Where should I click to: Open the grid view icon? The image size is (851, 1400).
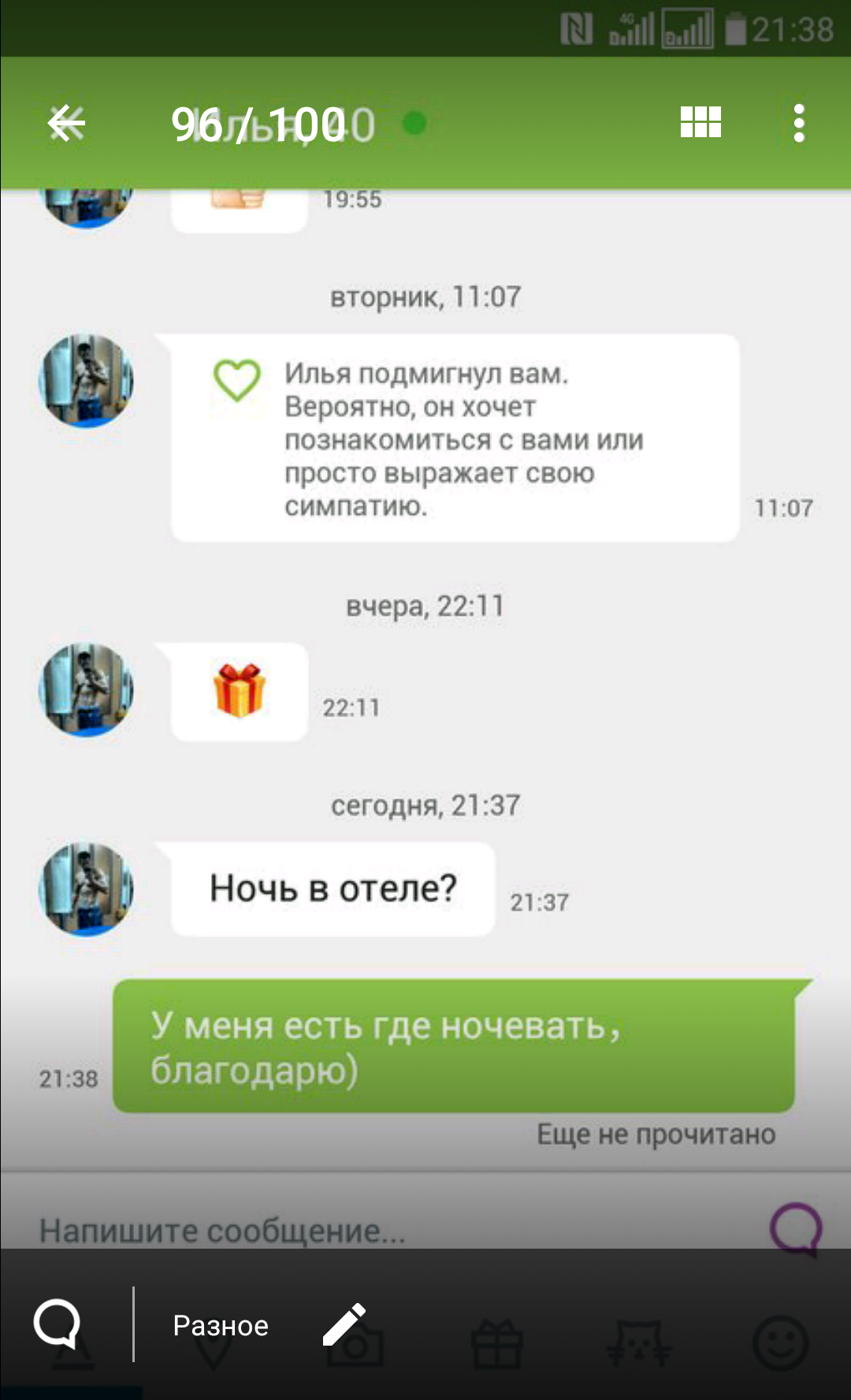(700, 123)
